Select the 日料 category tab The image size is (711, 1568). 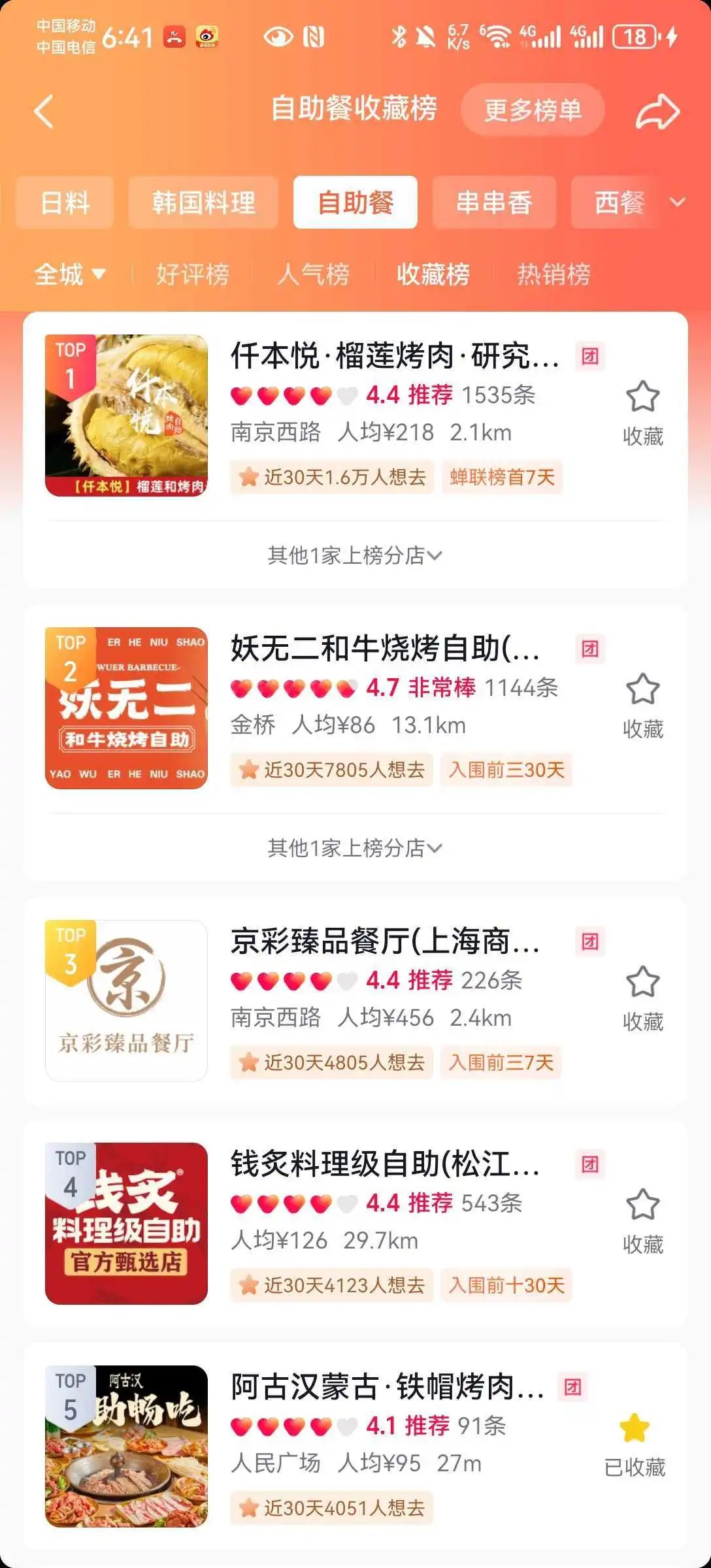[x=63, y=203]
